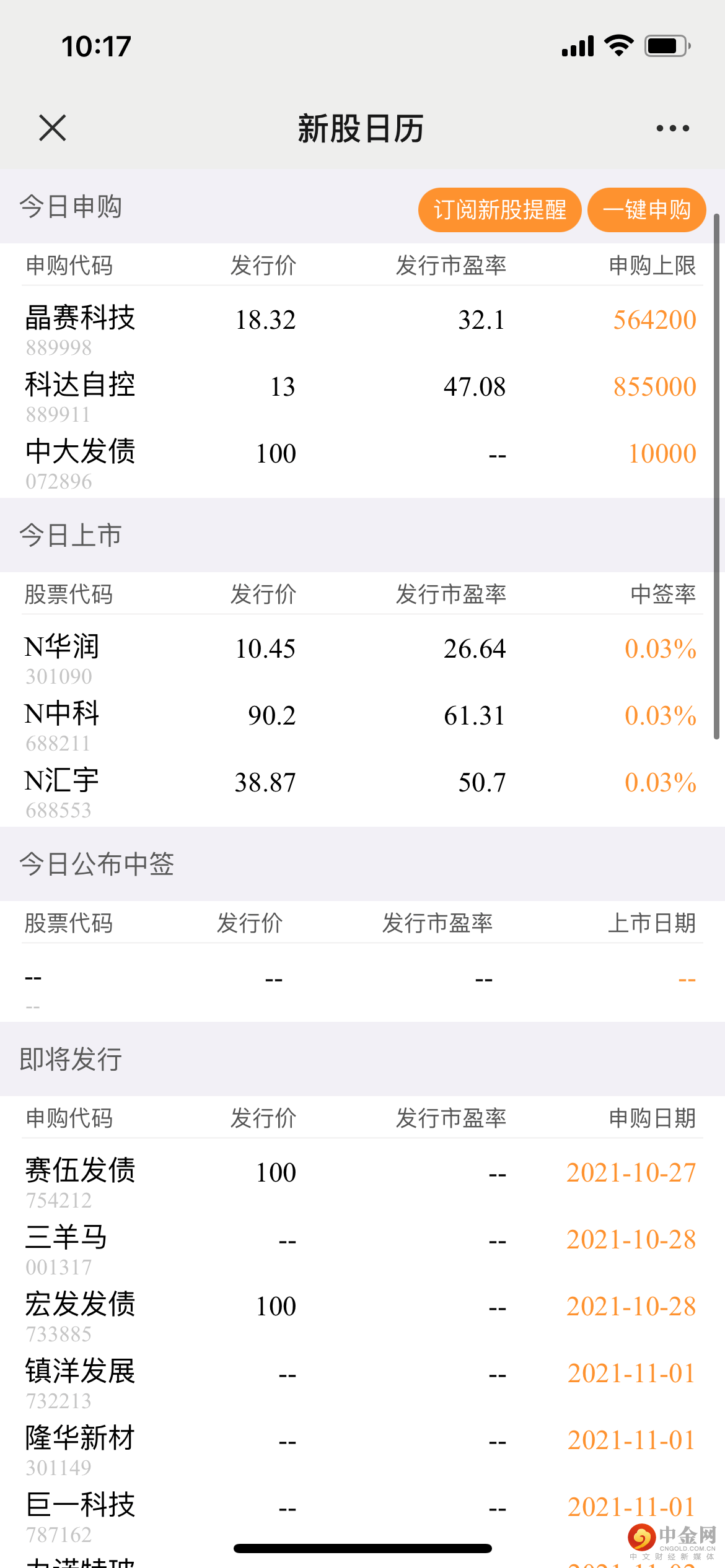Close the 新股日历 page
The image size is (725, 1568).
coord(52,128)
